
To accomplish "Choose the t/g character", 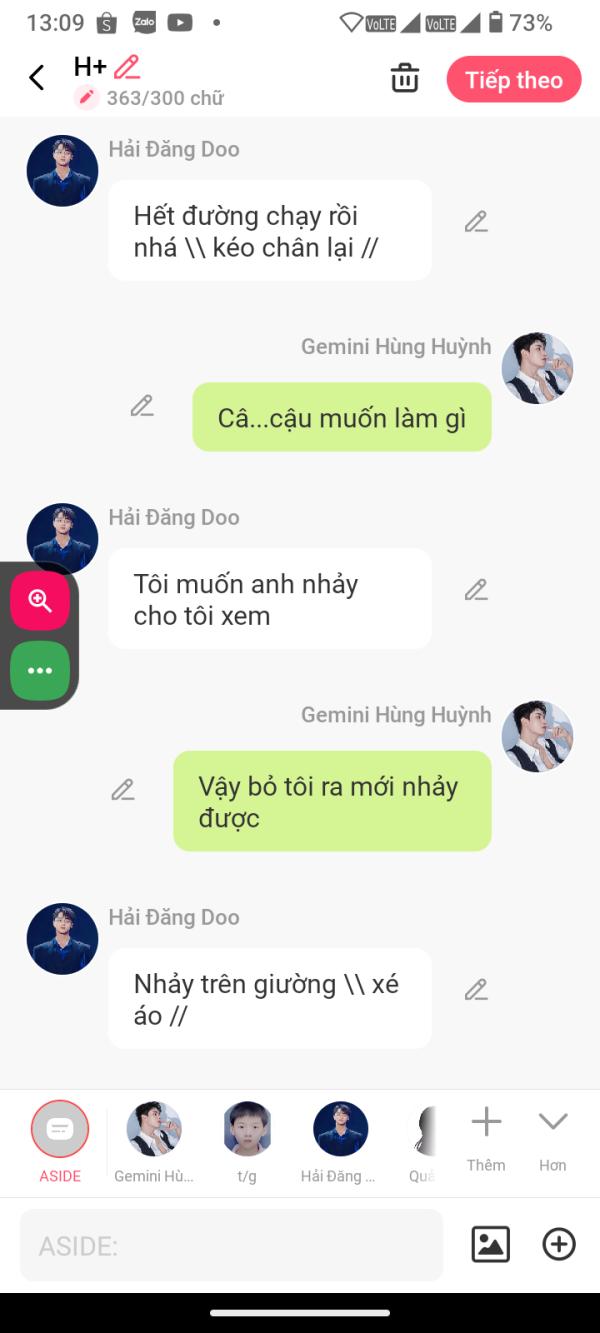I will tap(247, 1130).
